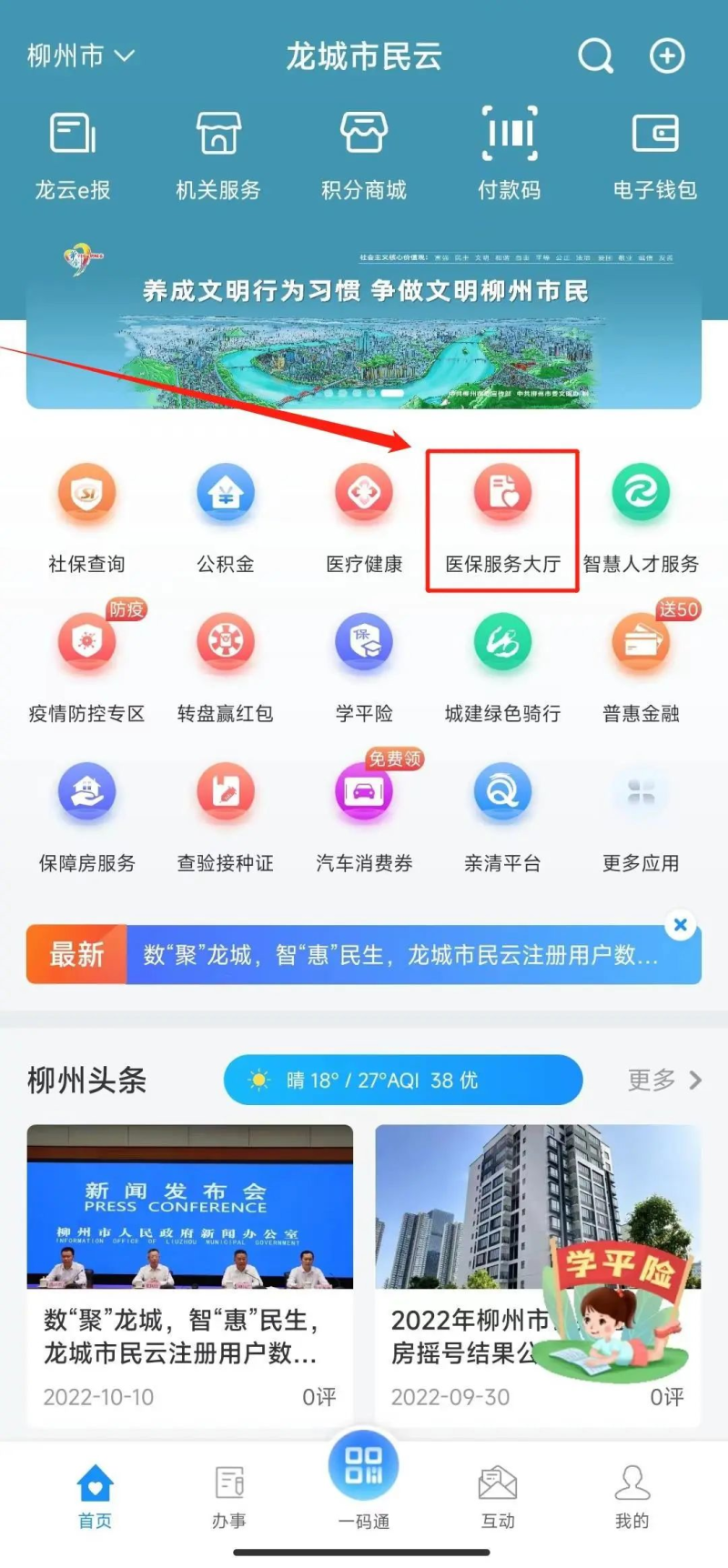Open 公积金 service
728x1568 pixels.
(226, 519)
